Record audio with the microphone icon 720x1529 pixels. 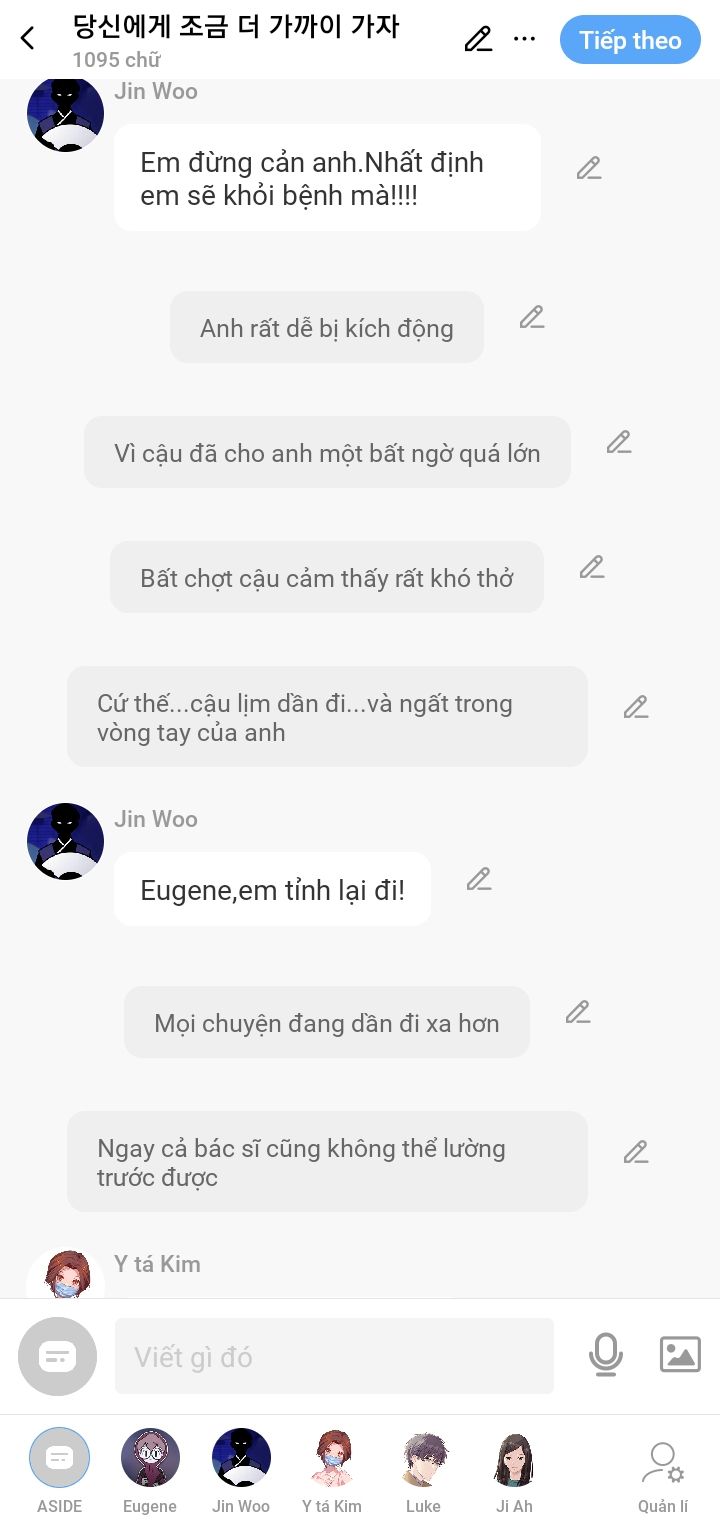click(x=605, y=1355)
